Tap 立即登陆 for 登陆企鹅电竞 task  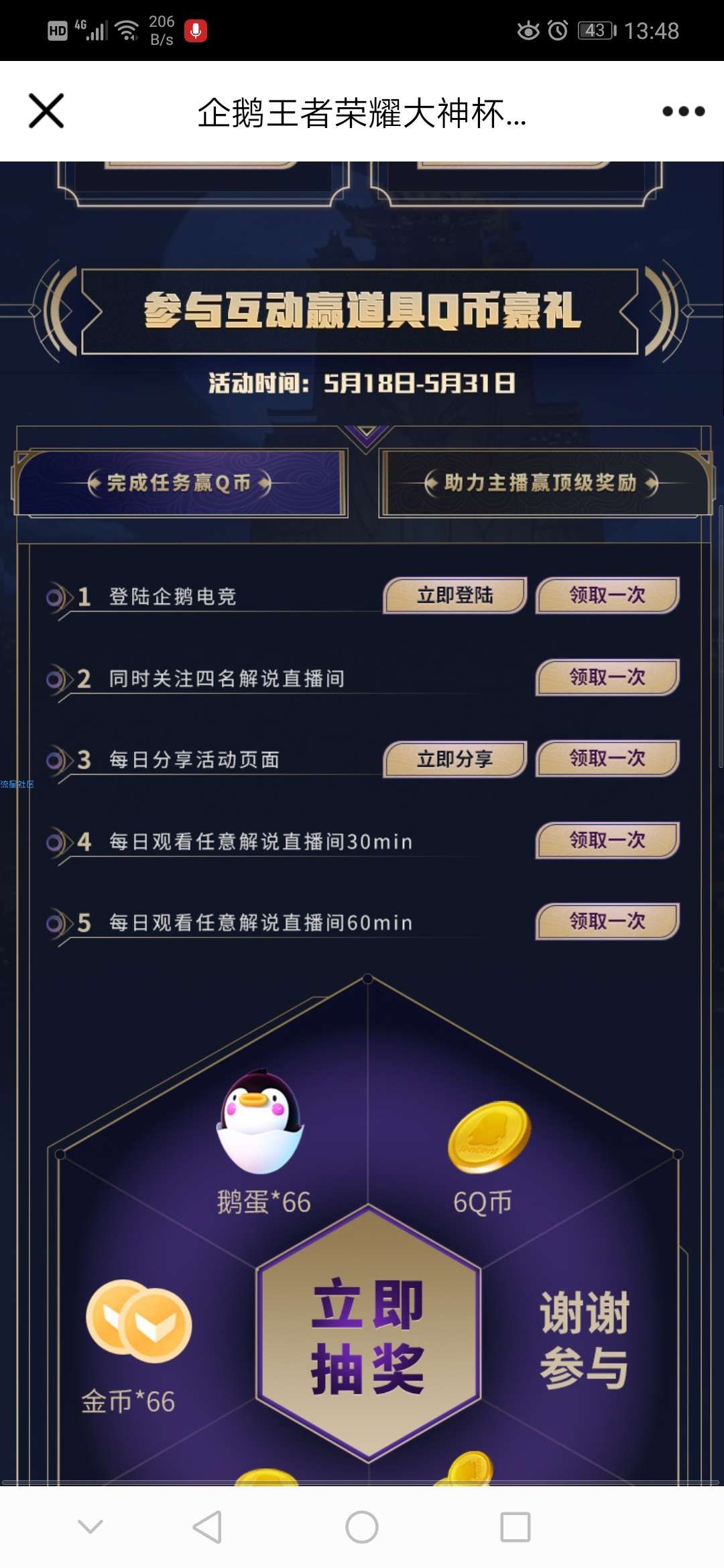[455, 595]
